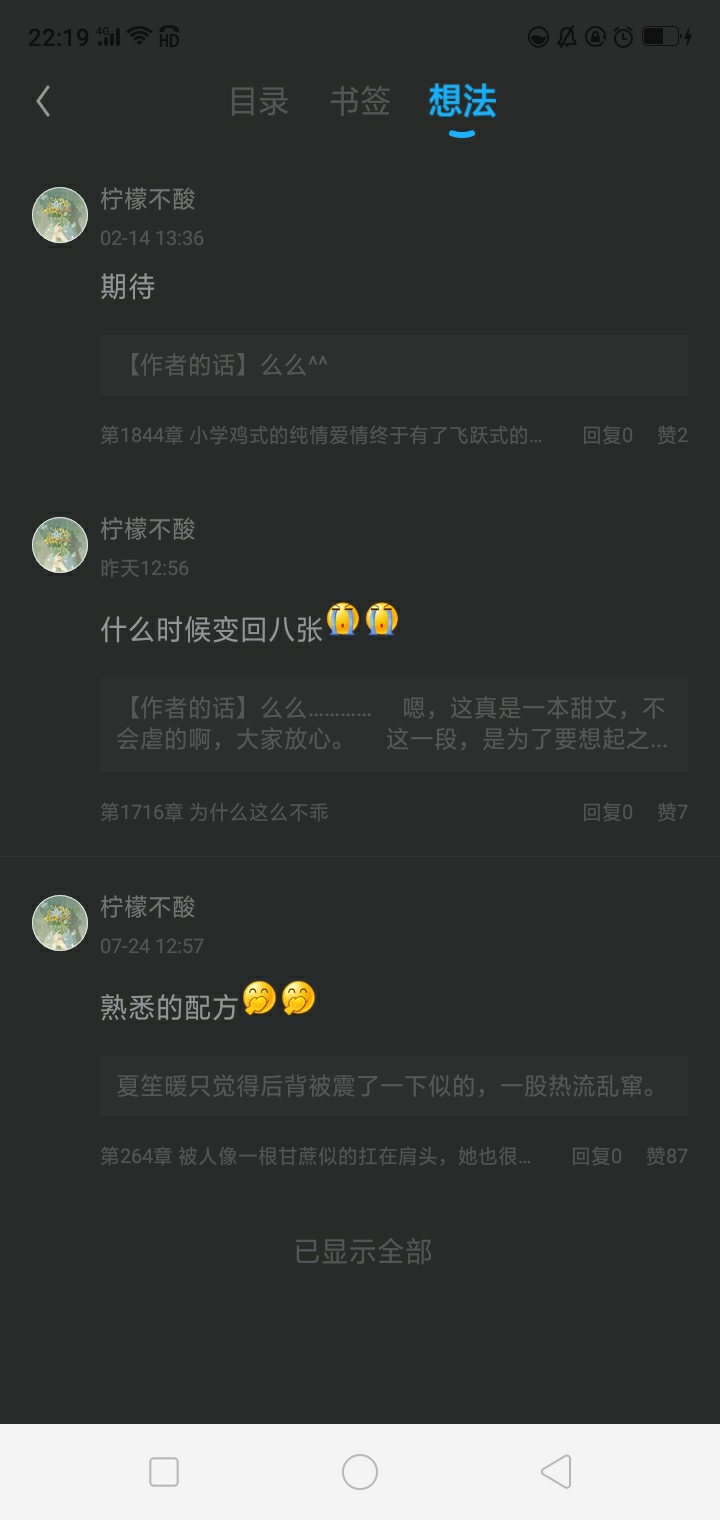Select the 想法 tab

pos(462,101)
